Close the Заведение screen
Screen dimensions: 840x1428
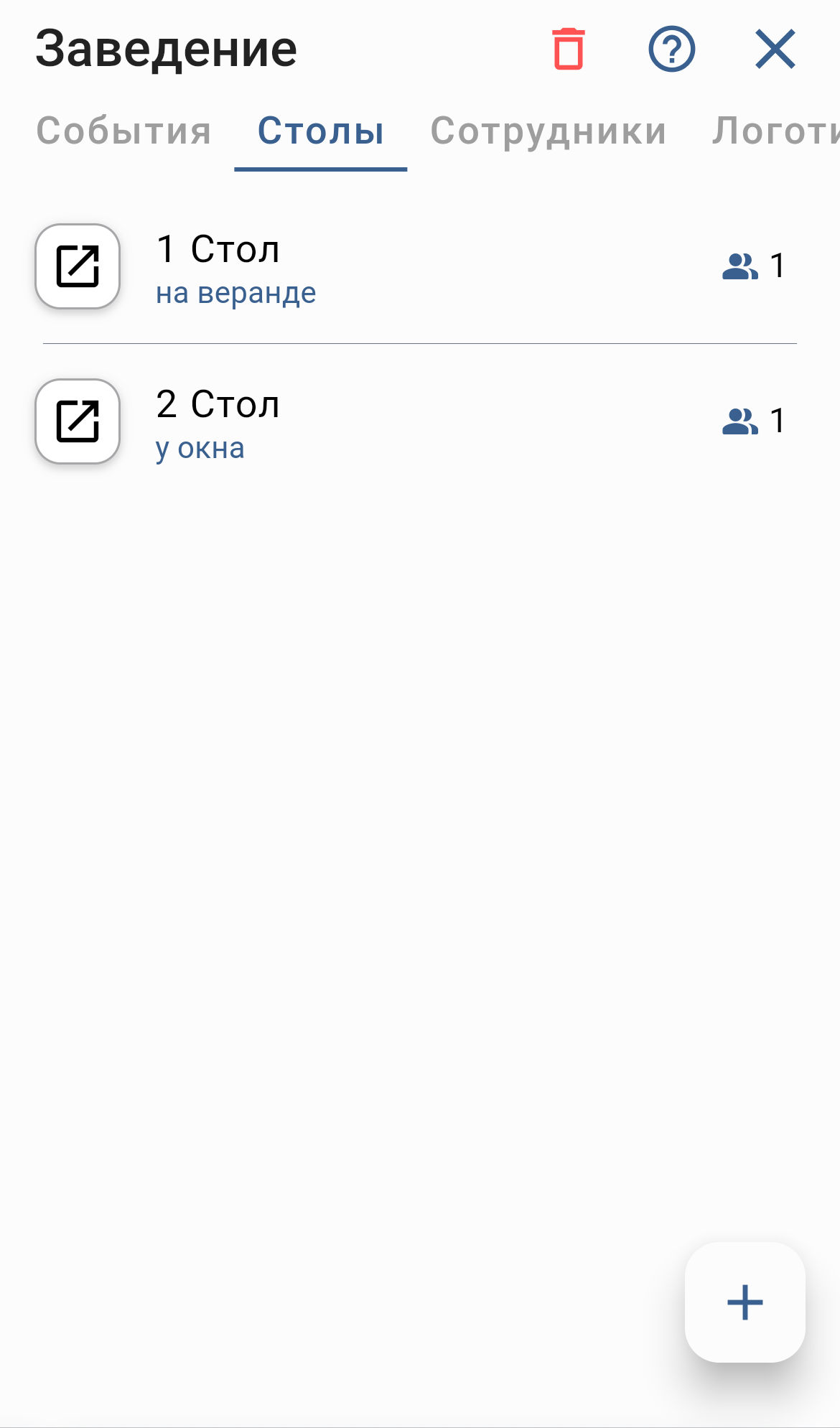click(775, 49)
